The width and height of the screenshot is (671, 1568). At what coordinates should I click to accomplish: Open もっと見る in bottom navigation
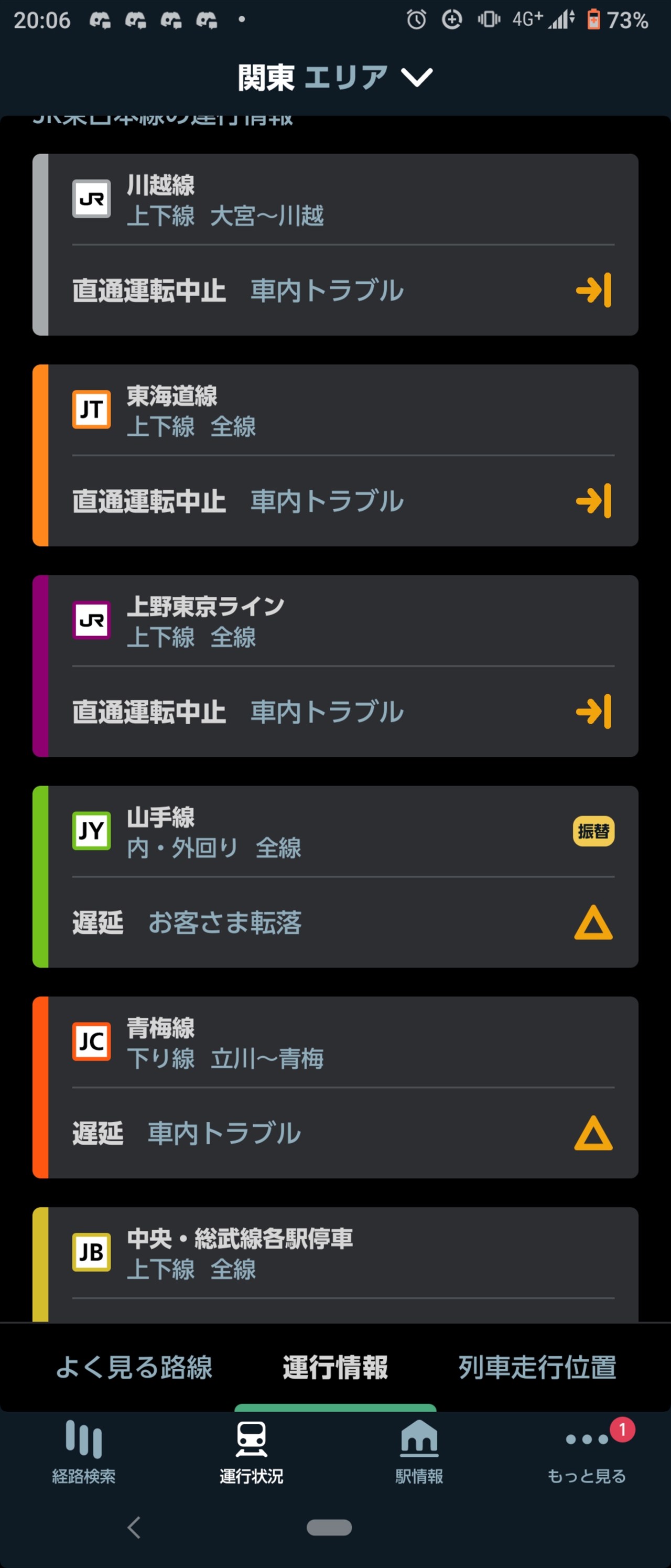(x=587, y=1452)
